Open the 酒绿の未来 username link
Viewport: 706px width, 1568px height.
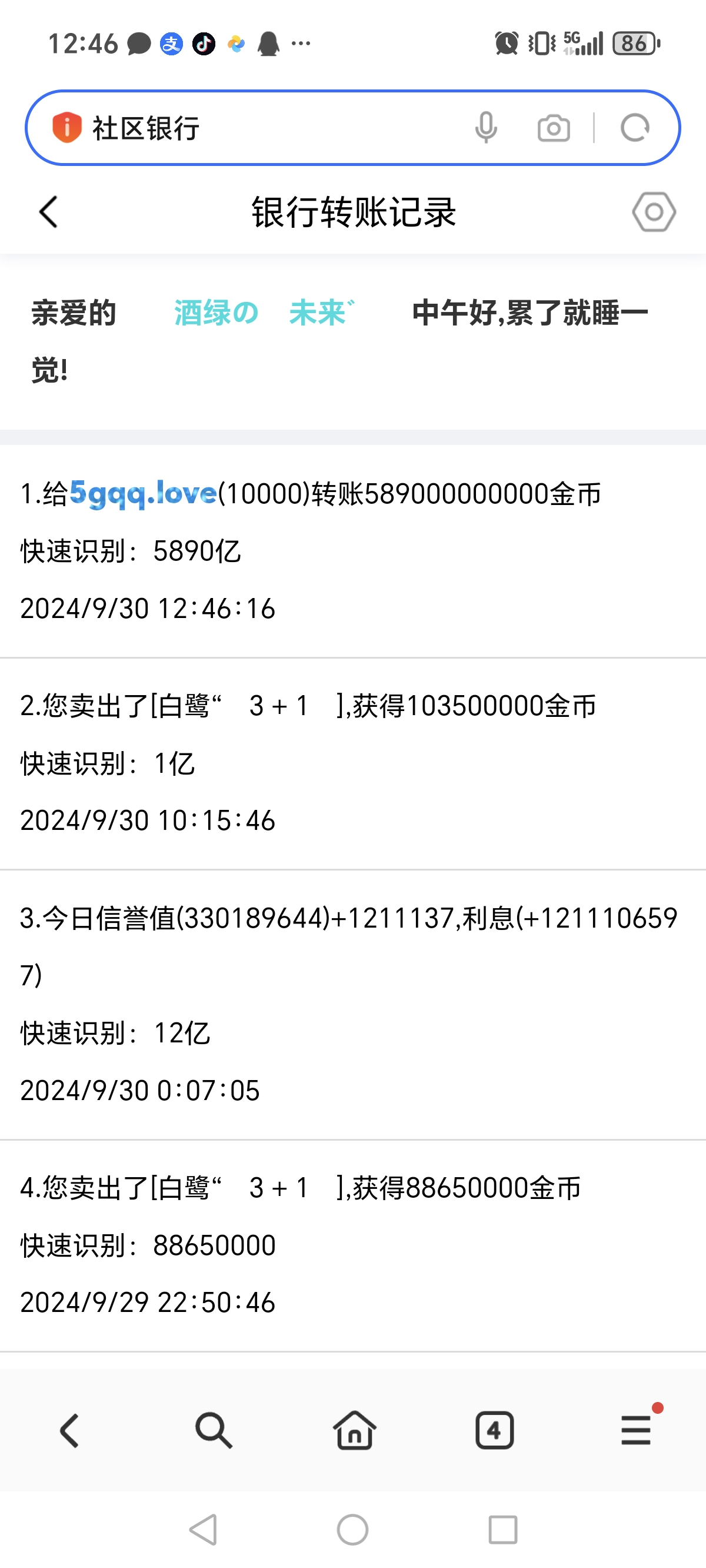[263, 313]
